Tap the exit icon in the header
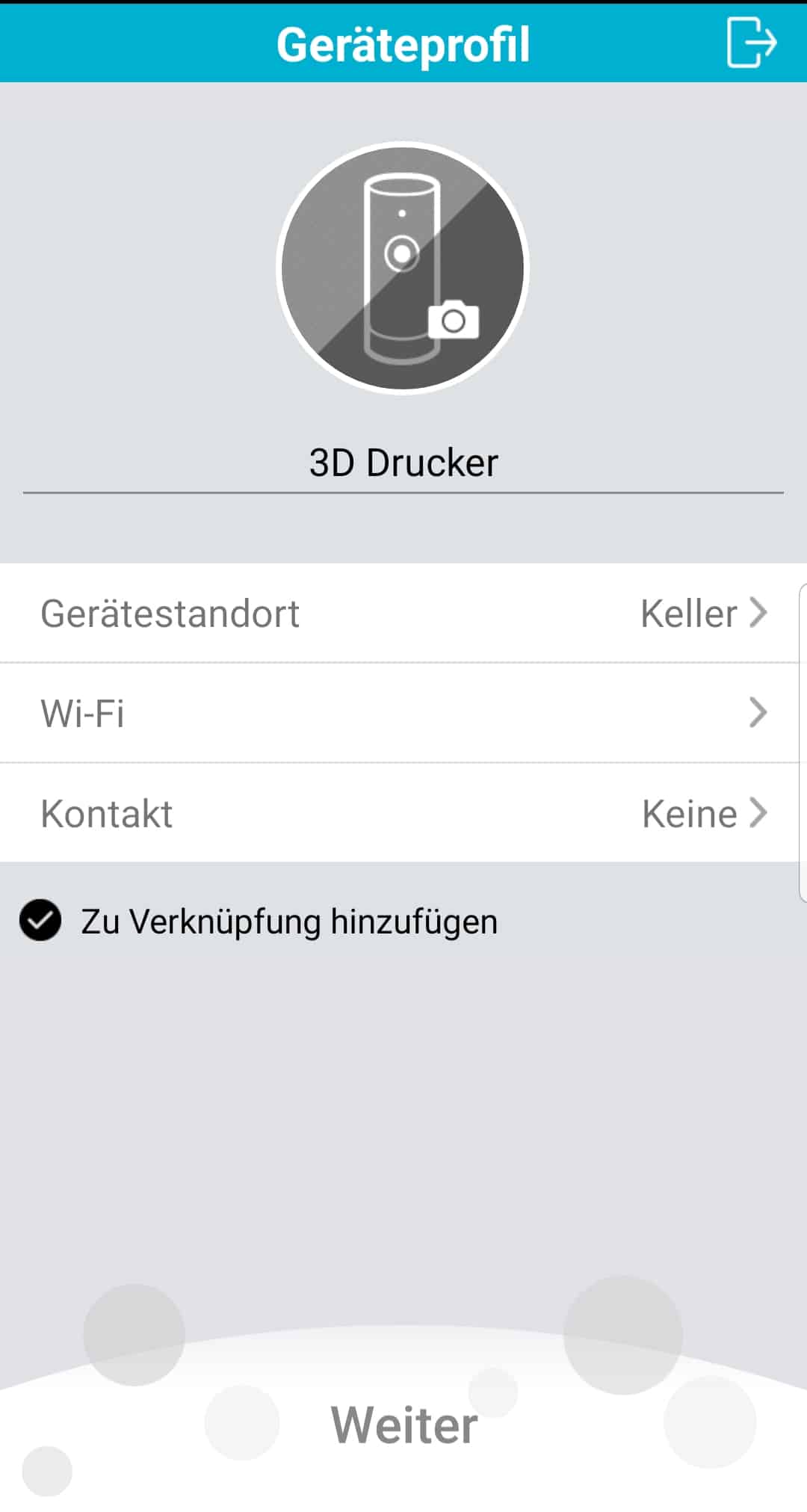Screen dimensions: 807x1512 (751, 43)
